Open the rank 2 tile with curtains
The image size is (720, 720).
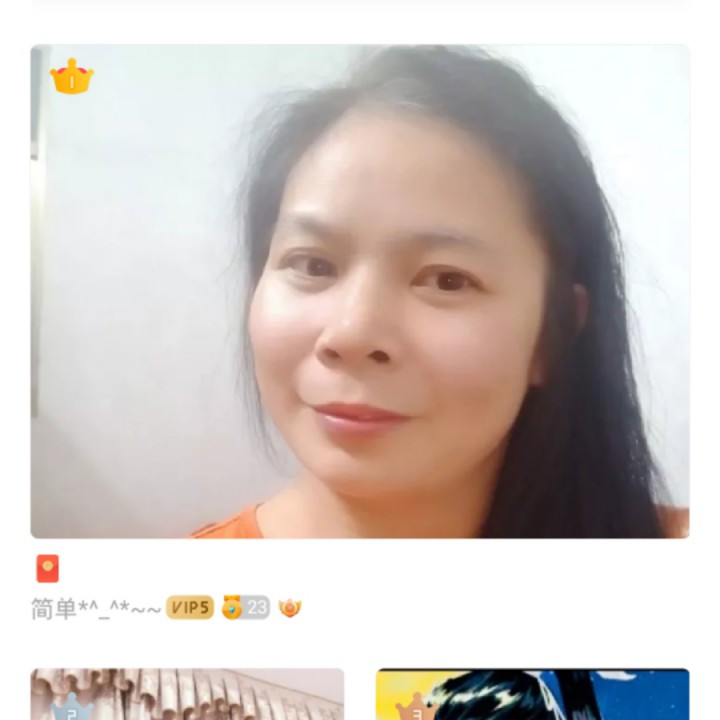click(187, 695)
